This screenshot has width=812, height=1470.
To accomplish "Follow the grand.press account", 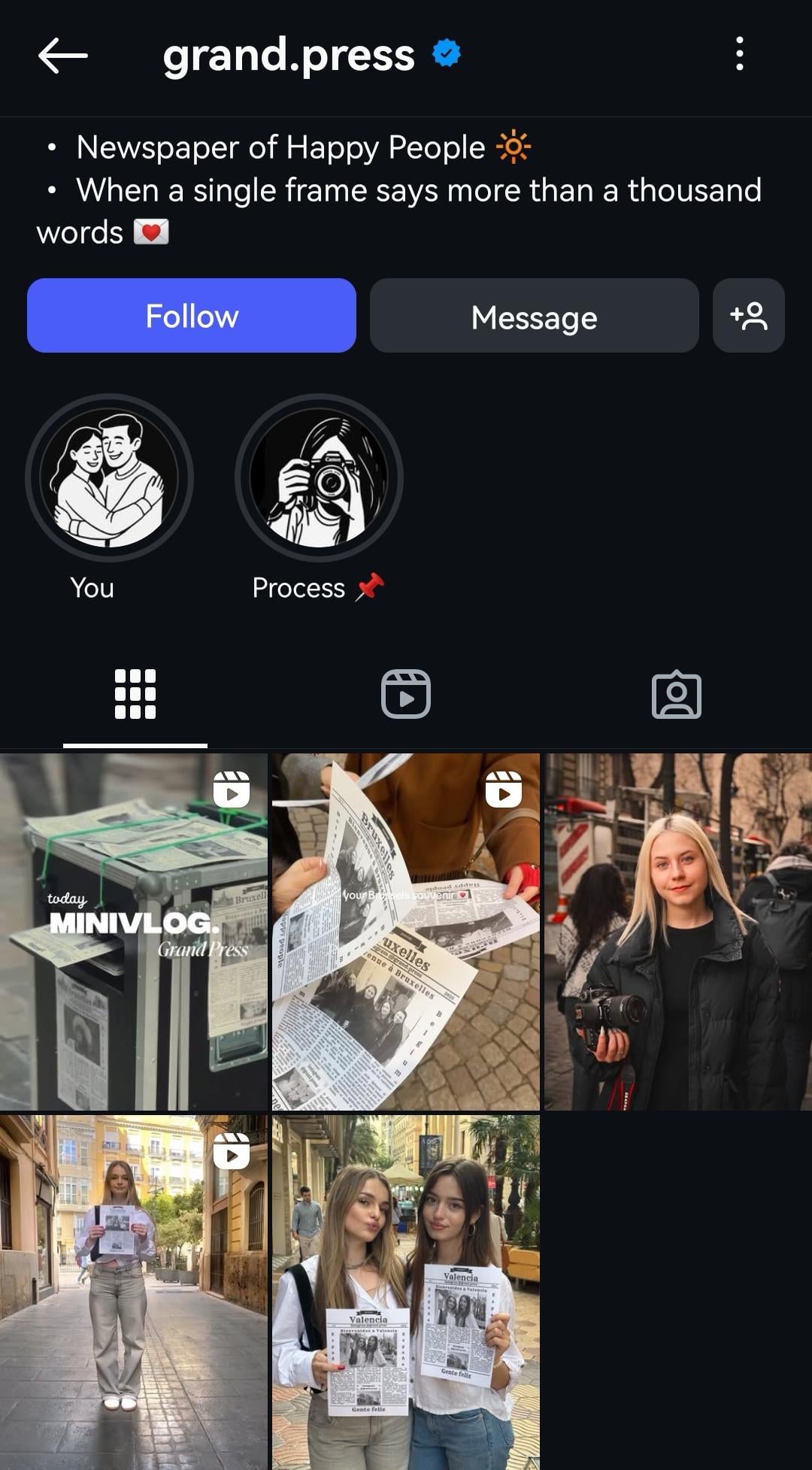I will 192,316.
